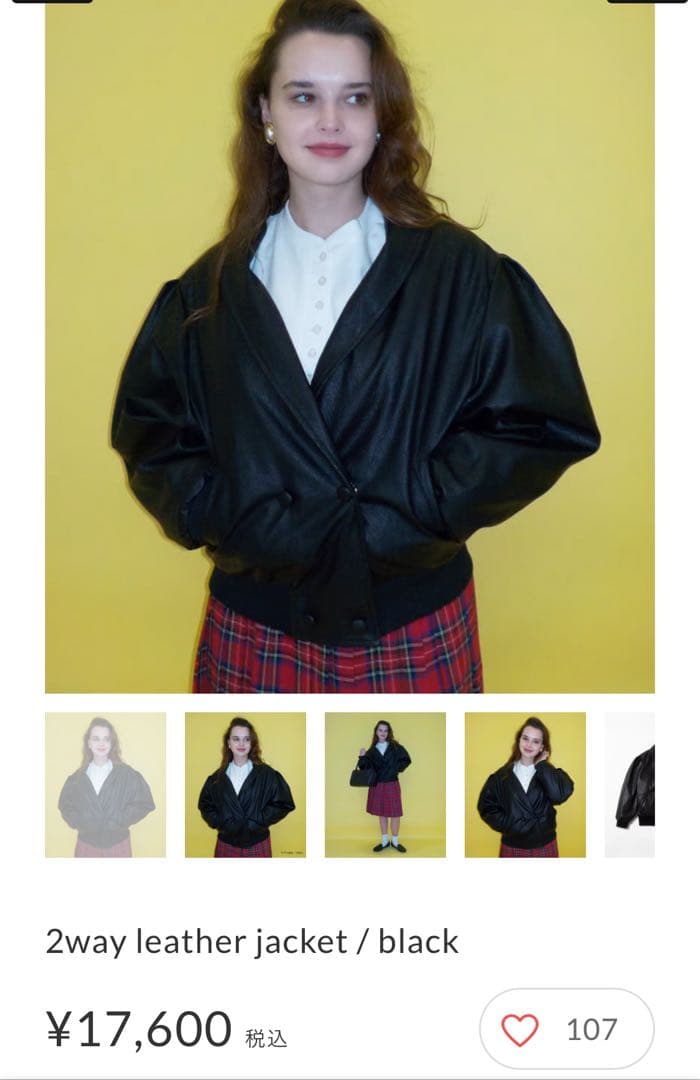
Task: Show the full-body thumbnail with the handbag
Action: point(385,785)
